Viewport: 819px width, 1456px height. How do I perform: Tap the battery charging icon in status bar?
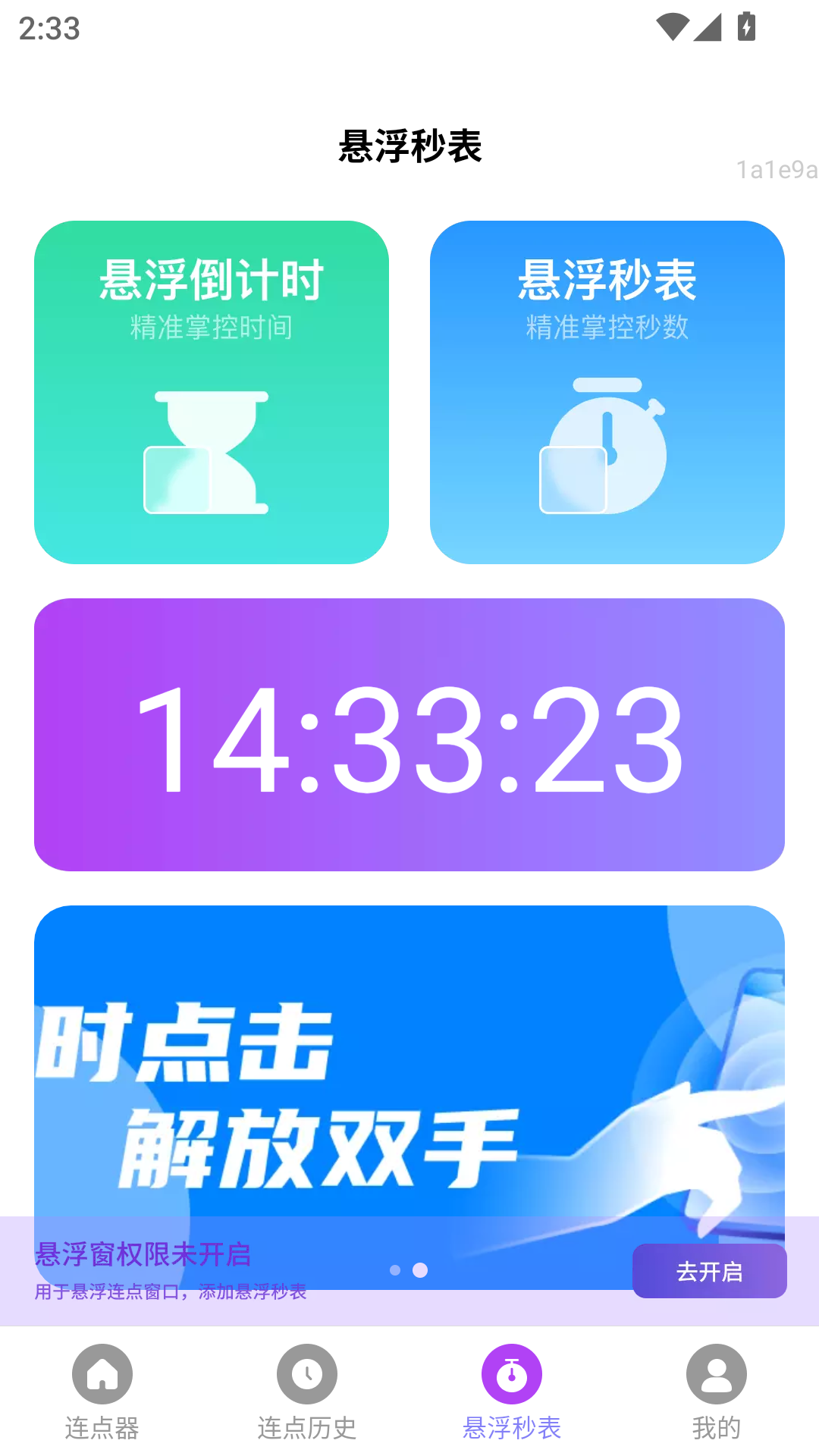click(x=746, y=25)
